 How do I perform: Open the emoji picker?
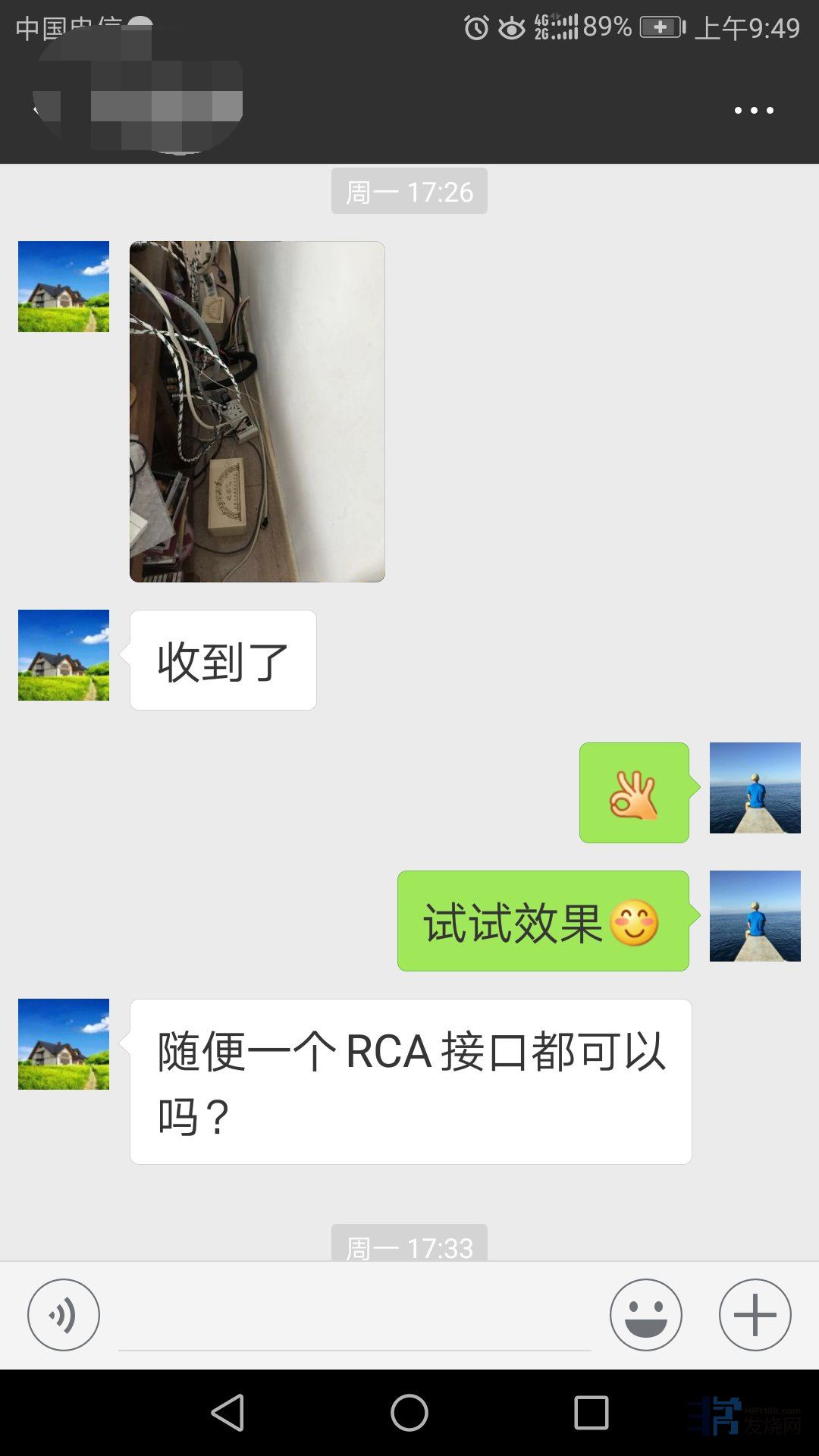pos(645,1315)
